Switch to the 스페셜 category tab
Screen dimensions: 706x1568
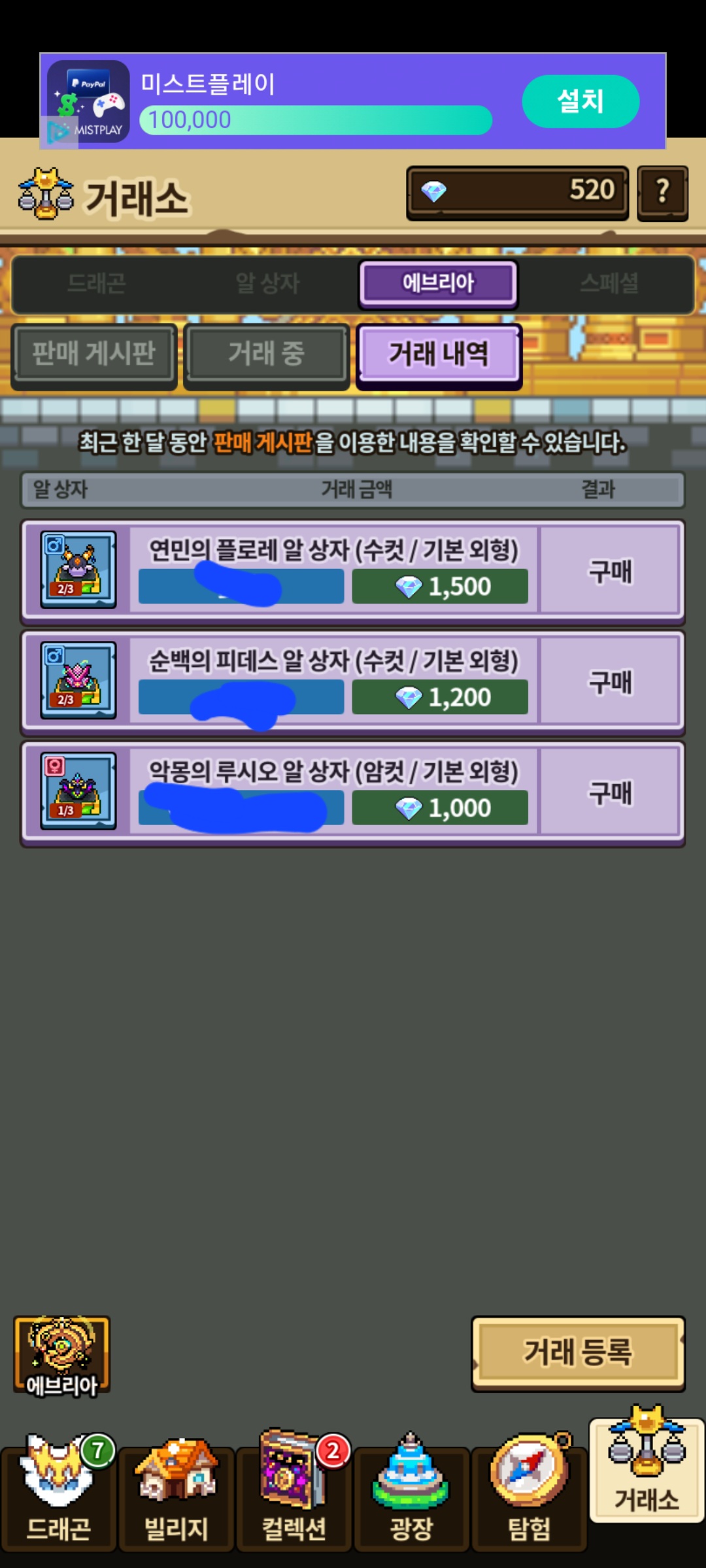tap(609, 284)
